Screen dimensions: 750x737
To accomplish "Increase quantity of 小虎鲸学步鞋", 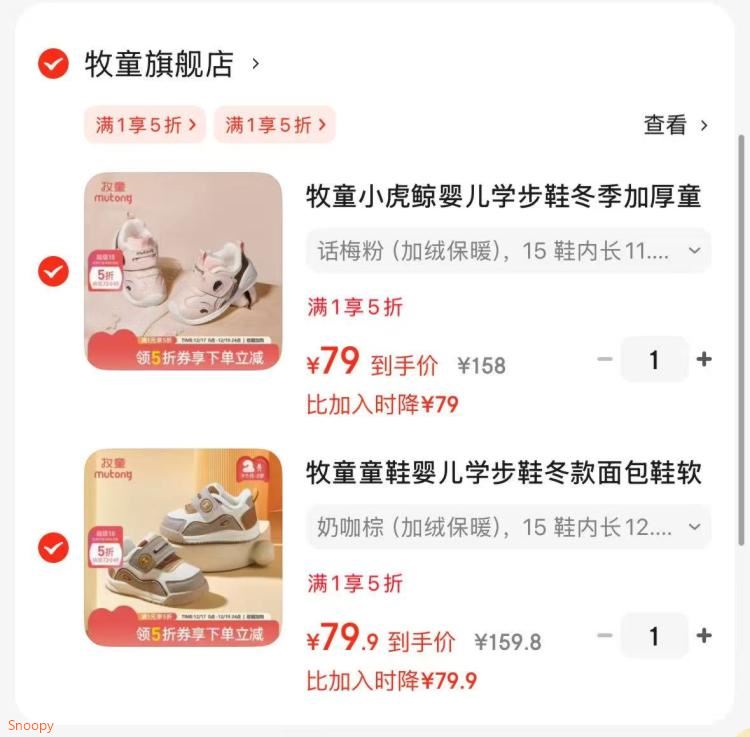I will coord(704,359).
